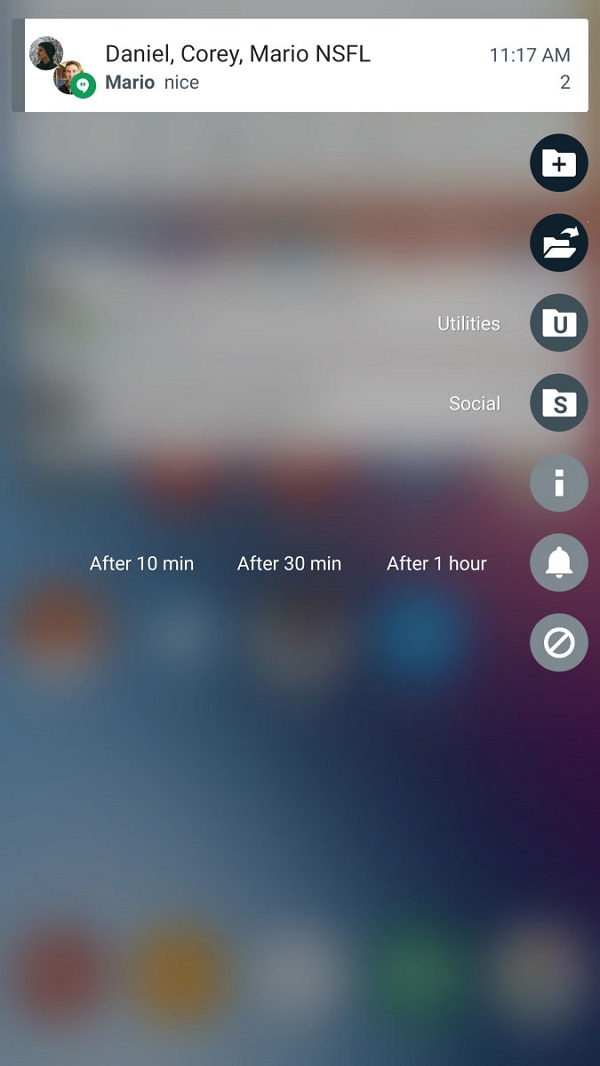Block notifications with the prohibited icon
This screenshot has height=1066, width=600.
559,642
